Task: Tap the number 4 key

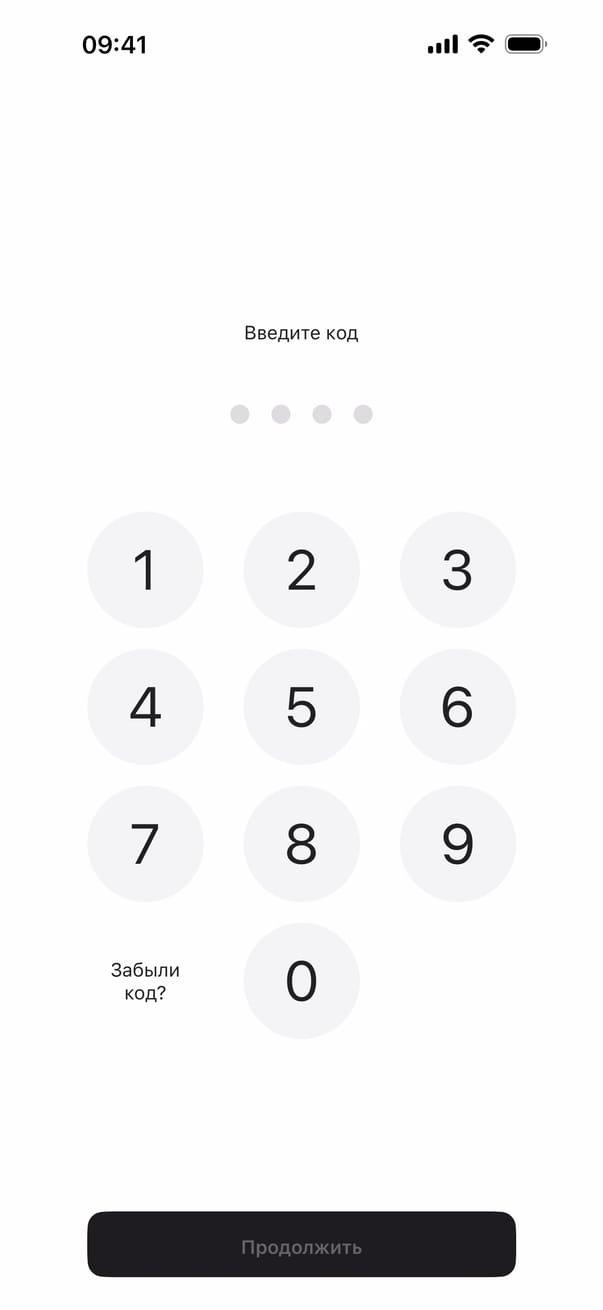Action: click(x=145, y=707)
